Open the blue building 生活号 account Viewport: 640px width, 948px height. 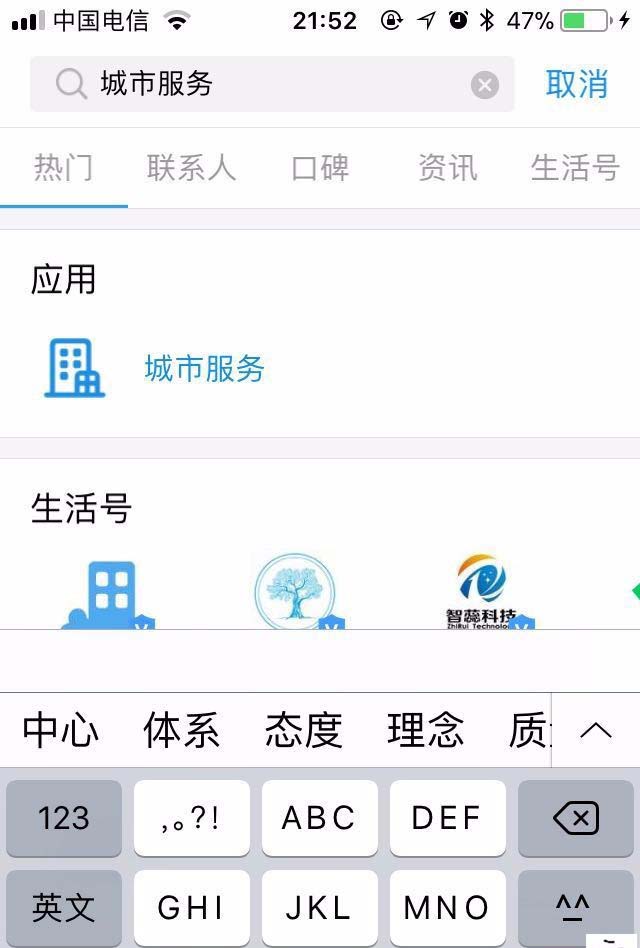coord(110,595)
